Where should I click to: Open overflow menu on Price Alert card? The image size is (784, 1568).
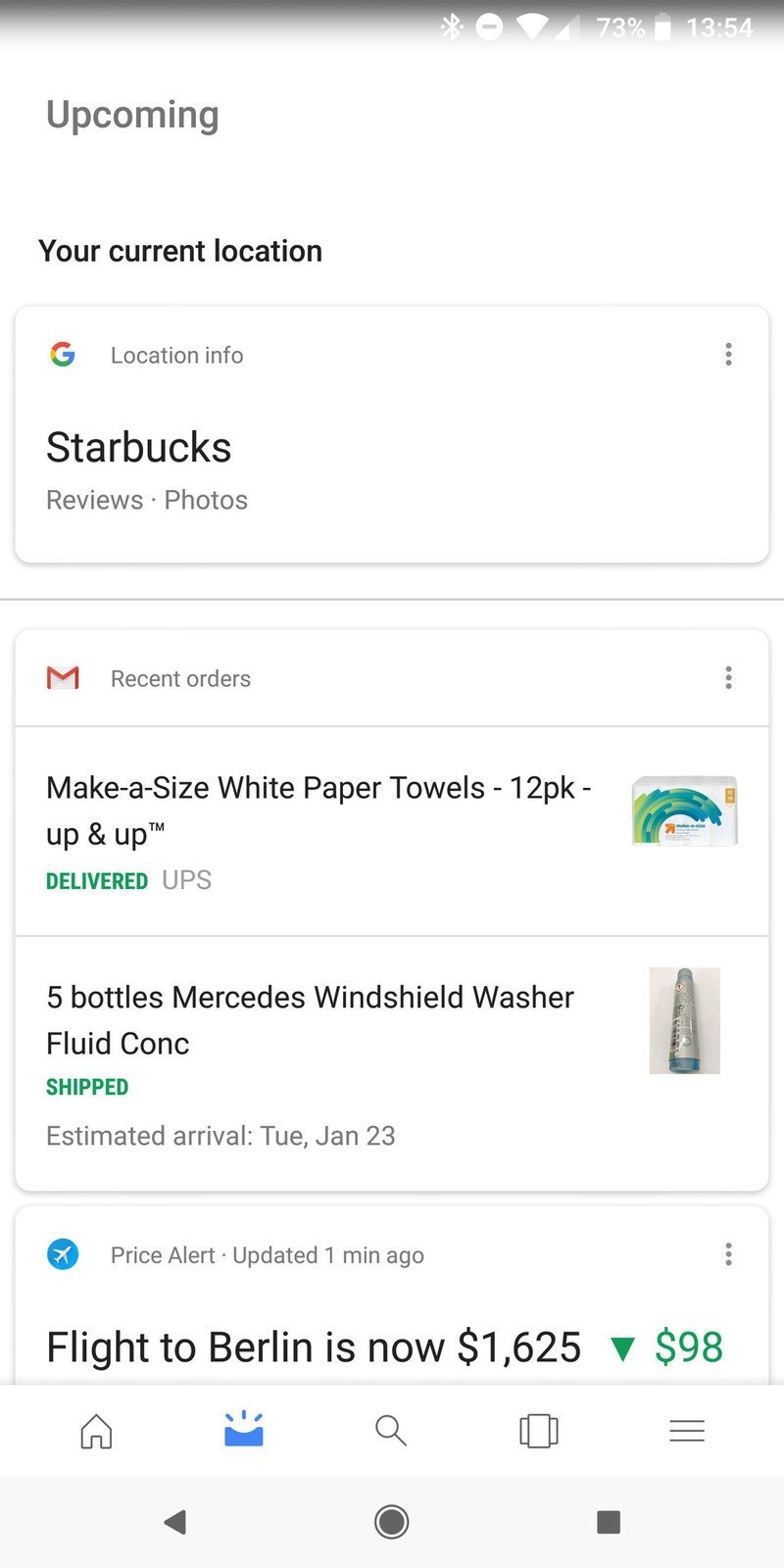tap(728, 1254)
